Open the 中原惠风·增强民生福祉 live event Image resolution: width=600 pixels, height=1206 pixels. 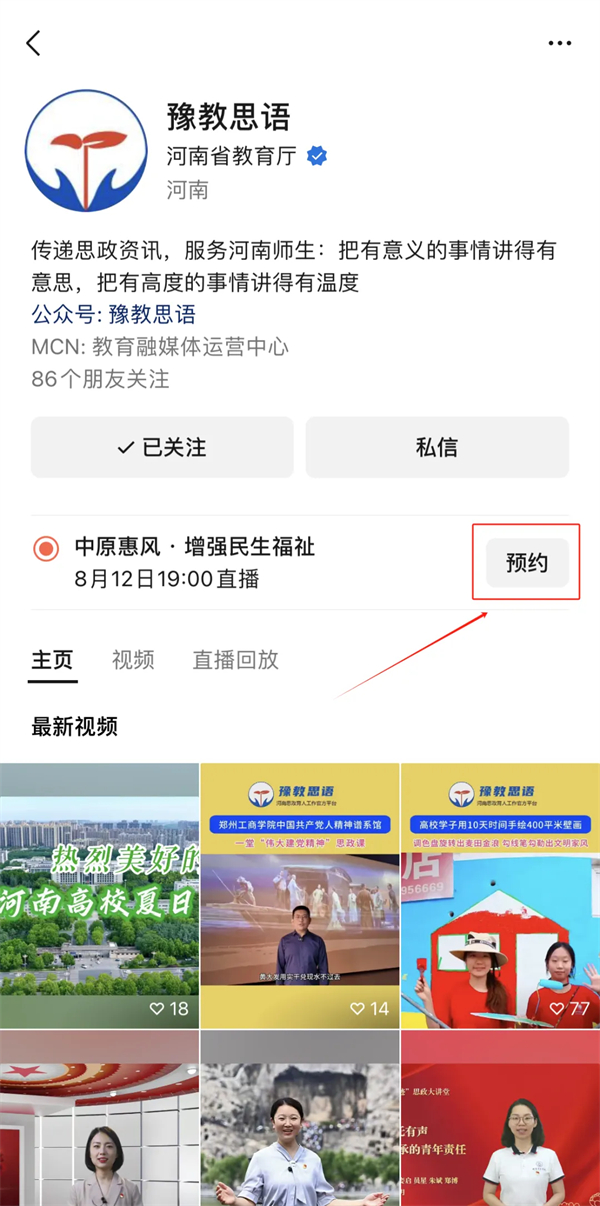click(x=195, y=547)
